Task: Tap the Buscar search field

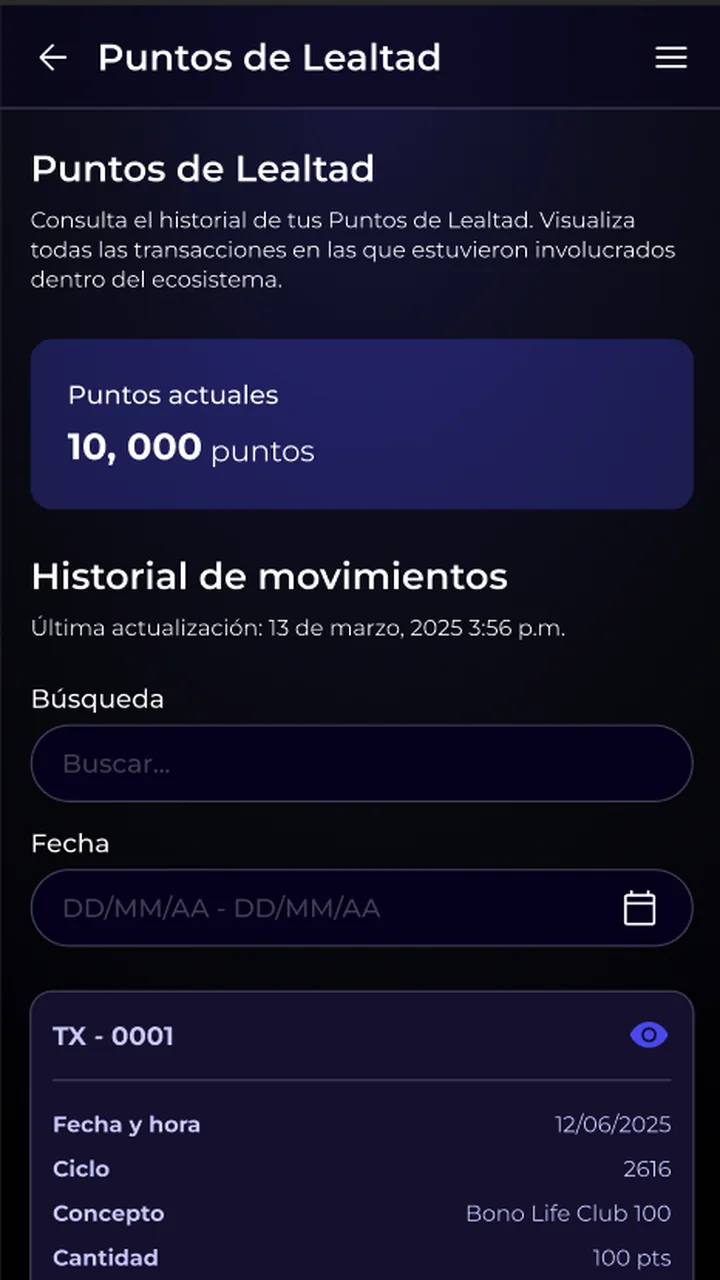Action: pyautogui.click(x=362, y=763)
